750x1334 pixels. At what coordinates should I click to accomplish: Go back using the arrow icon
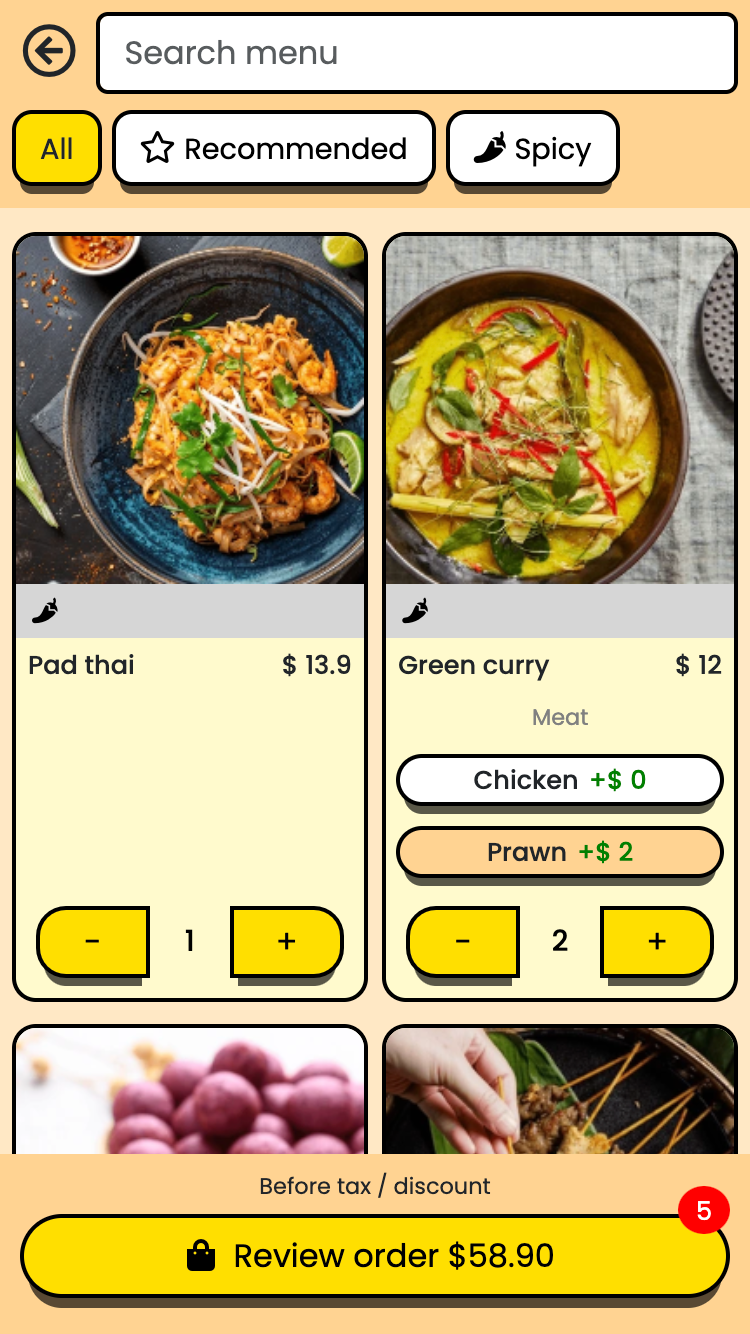(49, 52)
